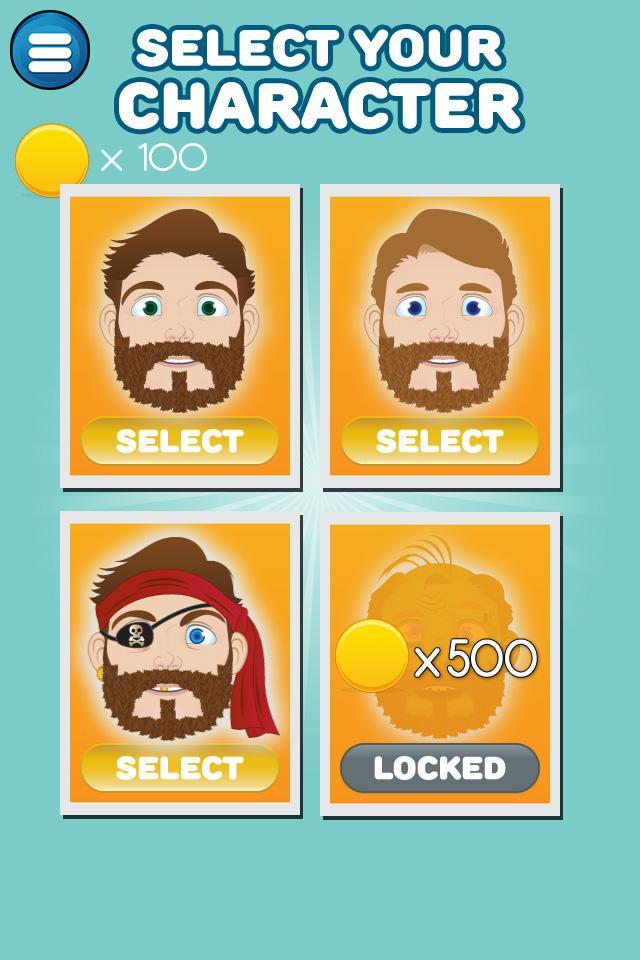Screen dimensions: 640x960
Task: Select the pirate character with eyepatch
Action: pyautogui.click(x=180, y=768)
